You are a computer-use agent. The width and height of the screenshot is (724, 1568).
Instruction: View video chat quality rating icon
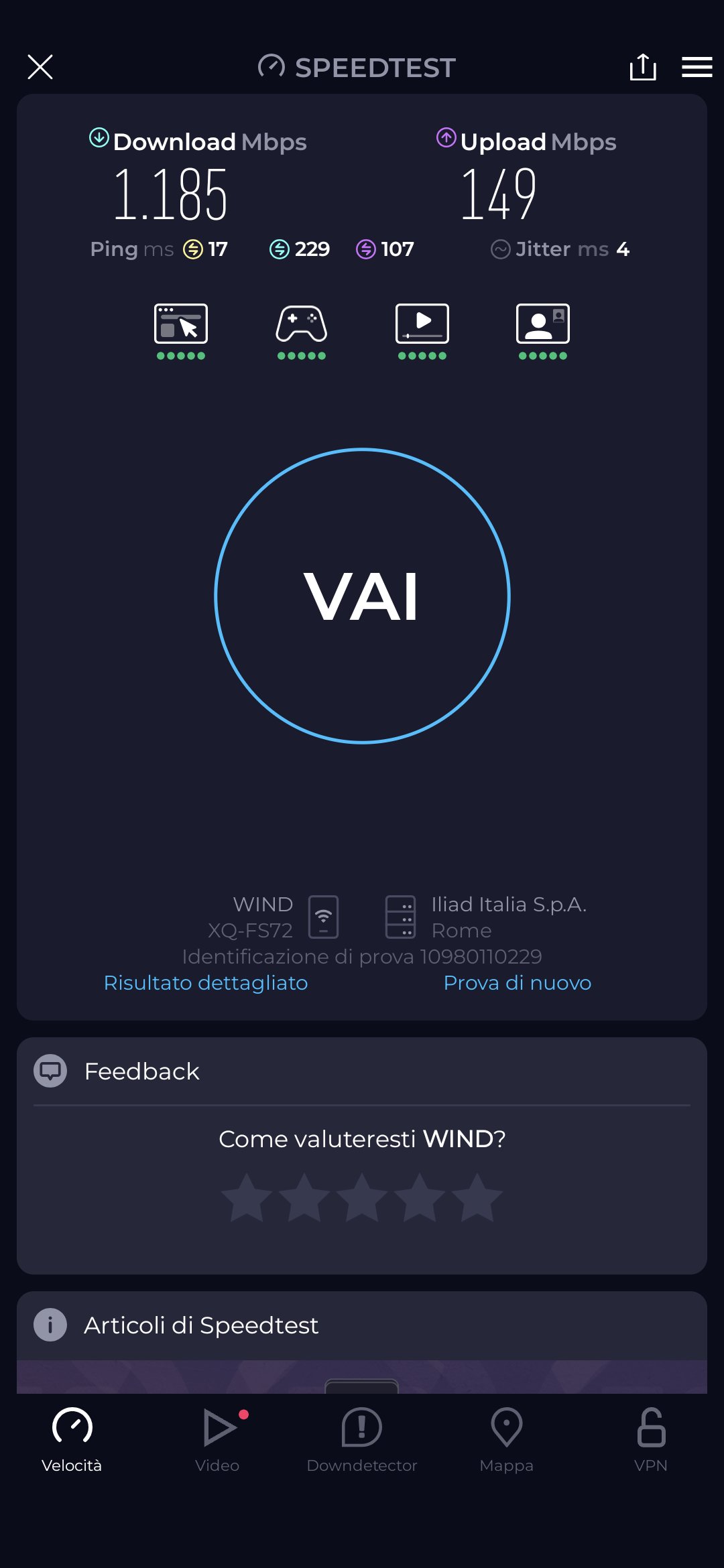(543, 325)
